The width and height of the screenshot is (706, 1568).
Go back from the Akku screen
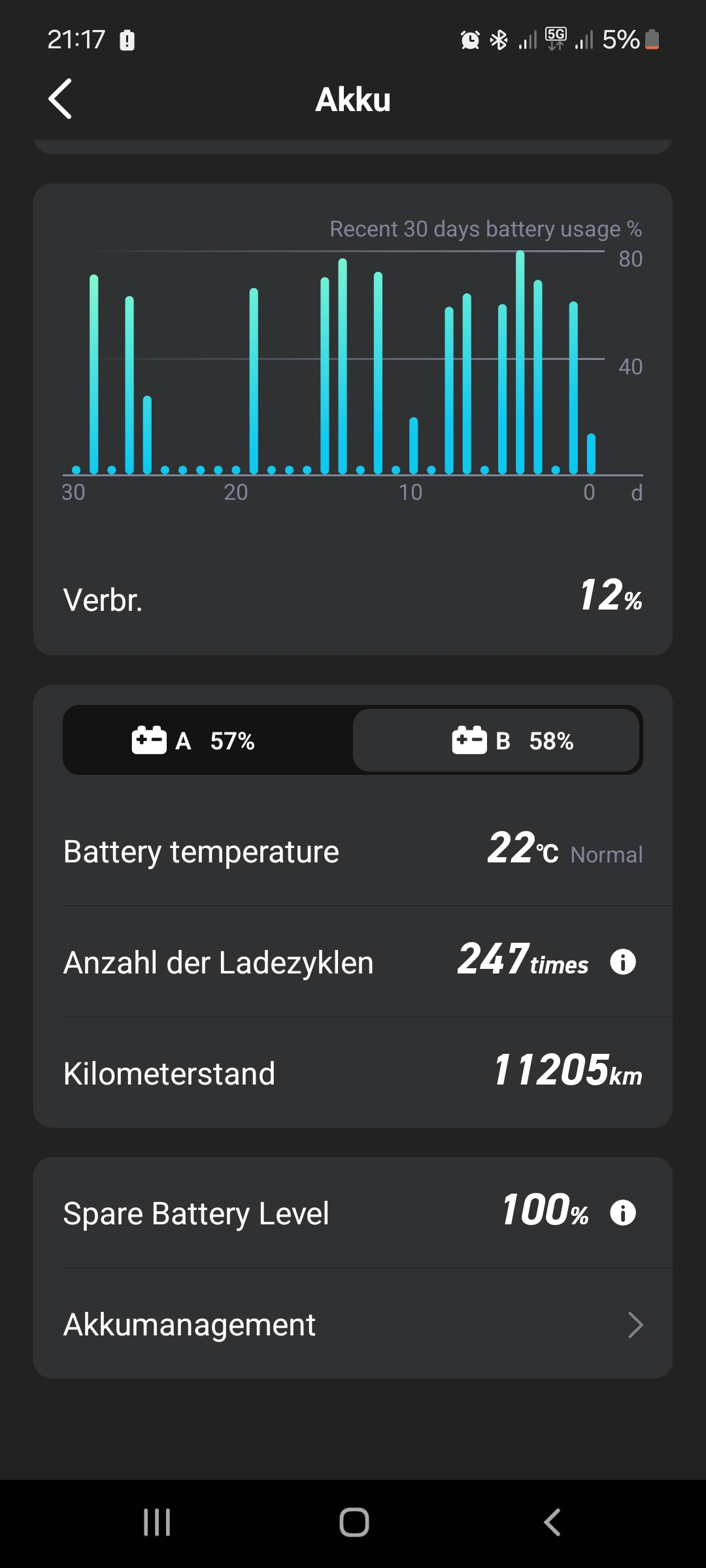pos(60,99)
